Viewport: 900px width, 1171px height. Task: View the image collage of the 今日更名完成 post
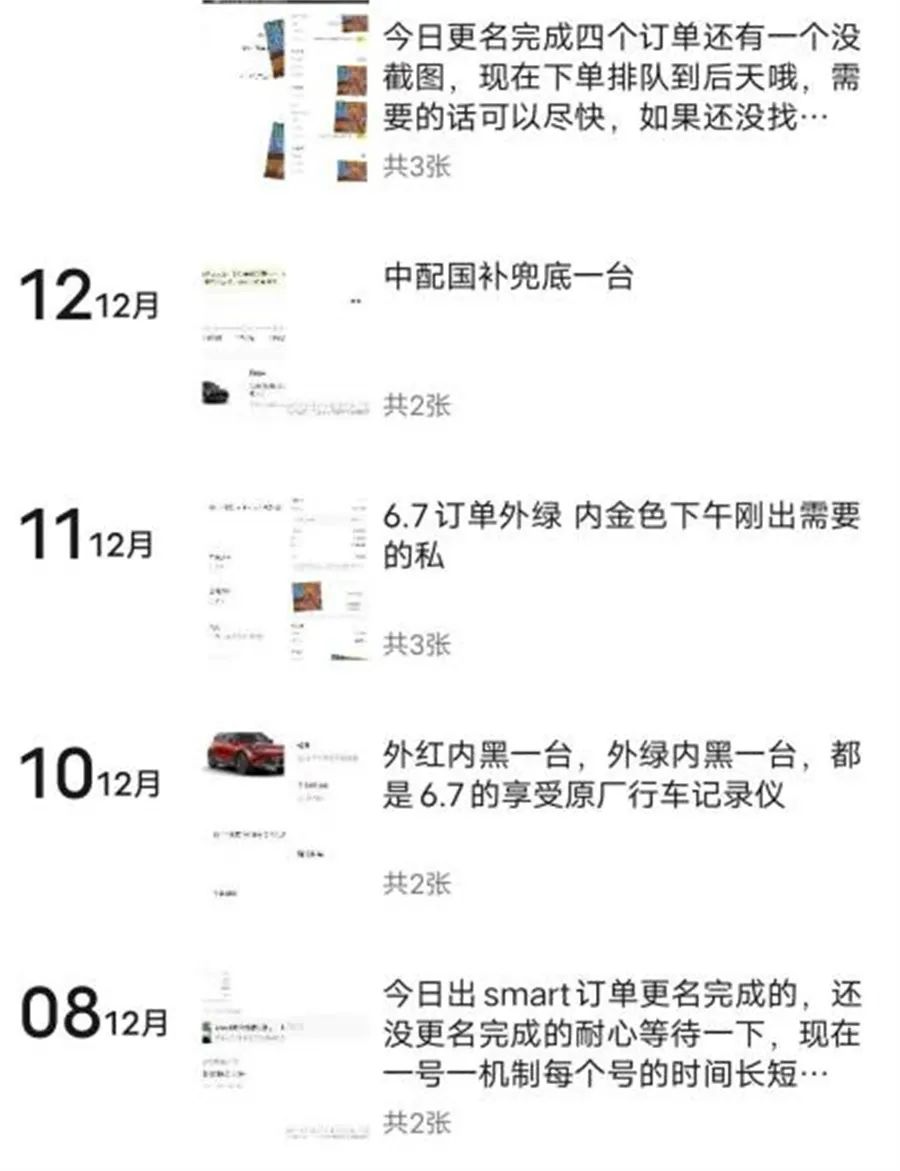click(x=284, y=95)
